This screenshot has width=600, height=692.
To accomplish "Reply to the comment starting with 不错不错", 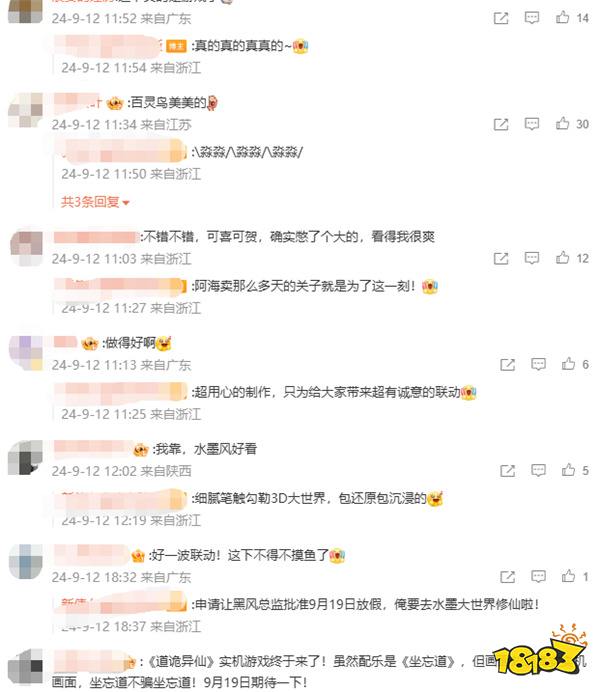I will click(x=533, y=258).
